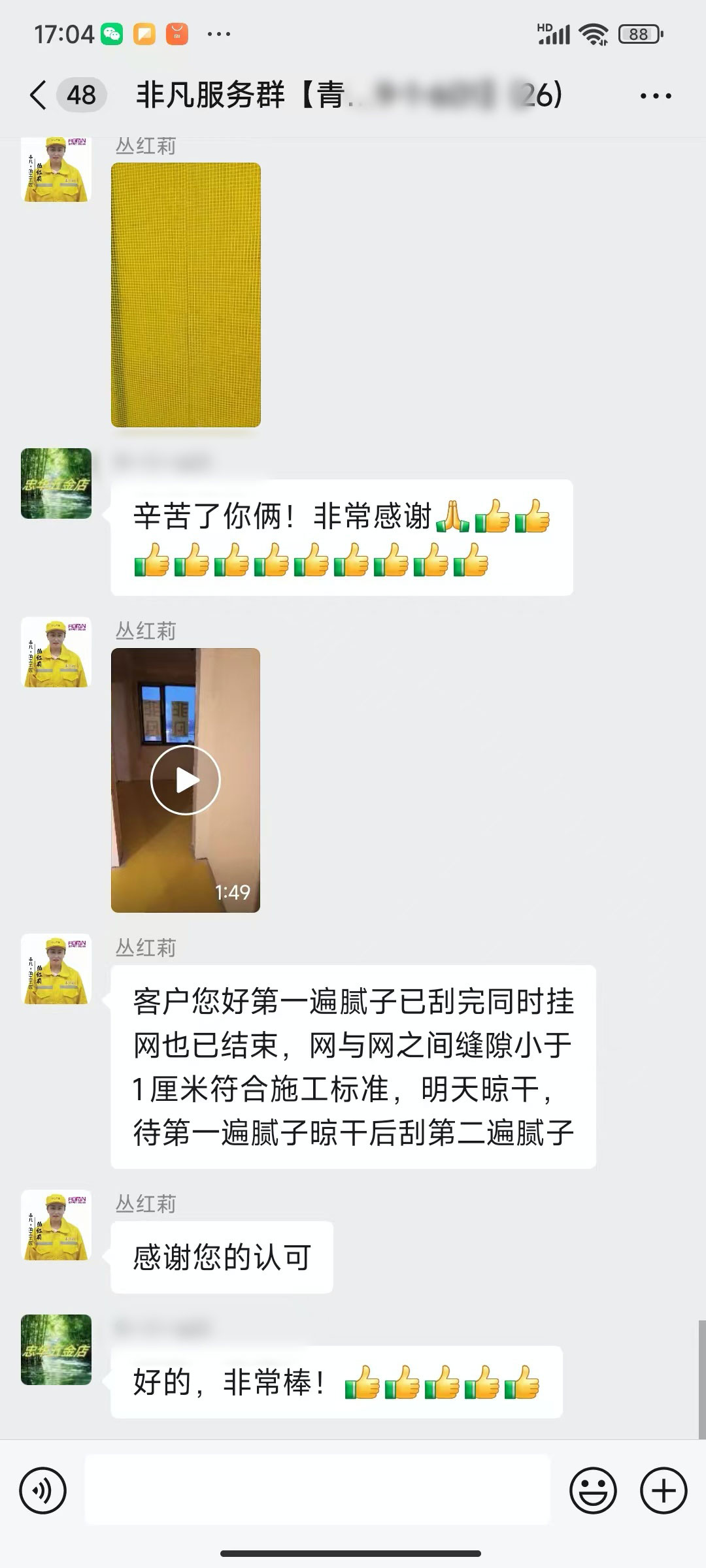View the profile beside 好的，非常棒
Viewport: 706px width, 1568px height.
pos(56,1349)
